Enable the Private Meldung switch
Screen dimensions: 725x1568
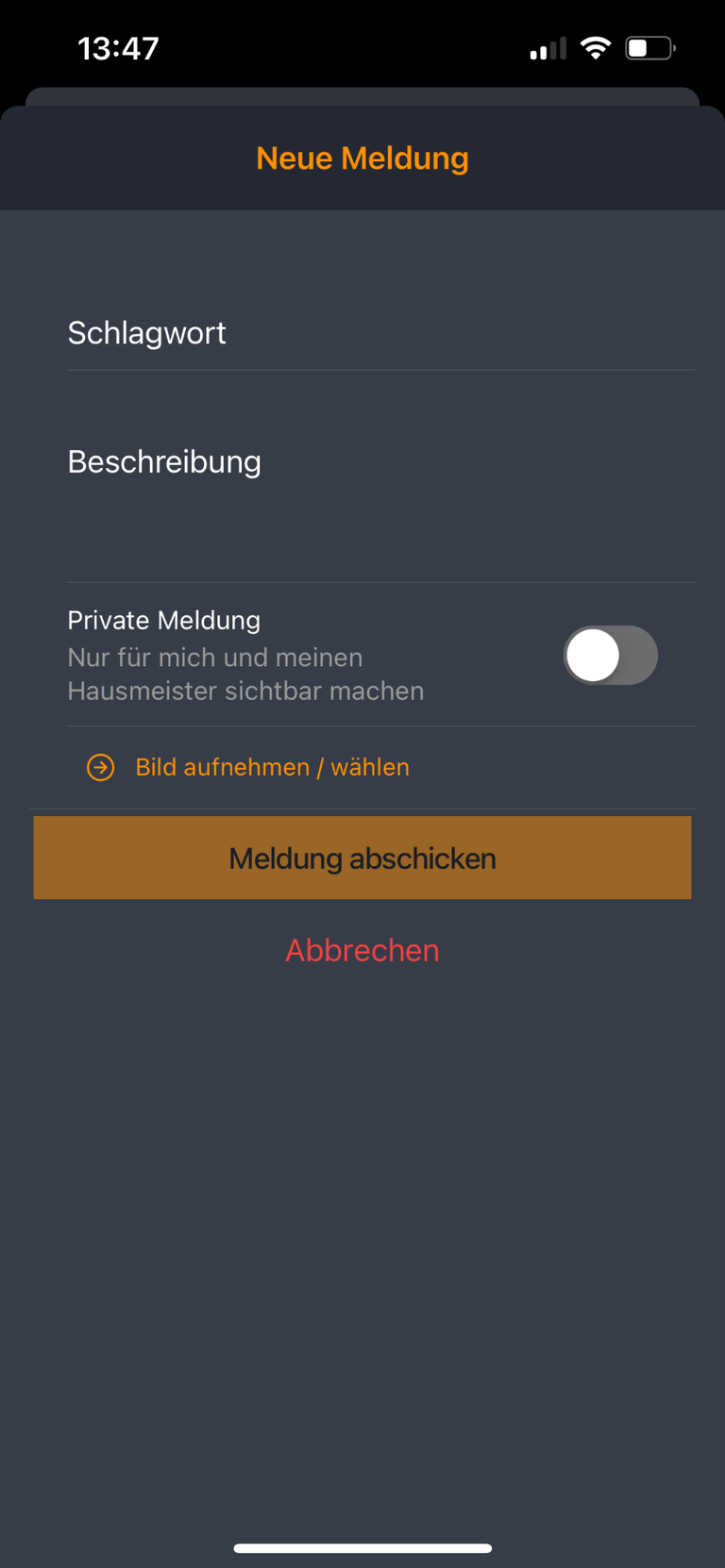611,656
